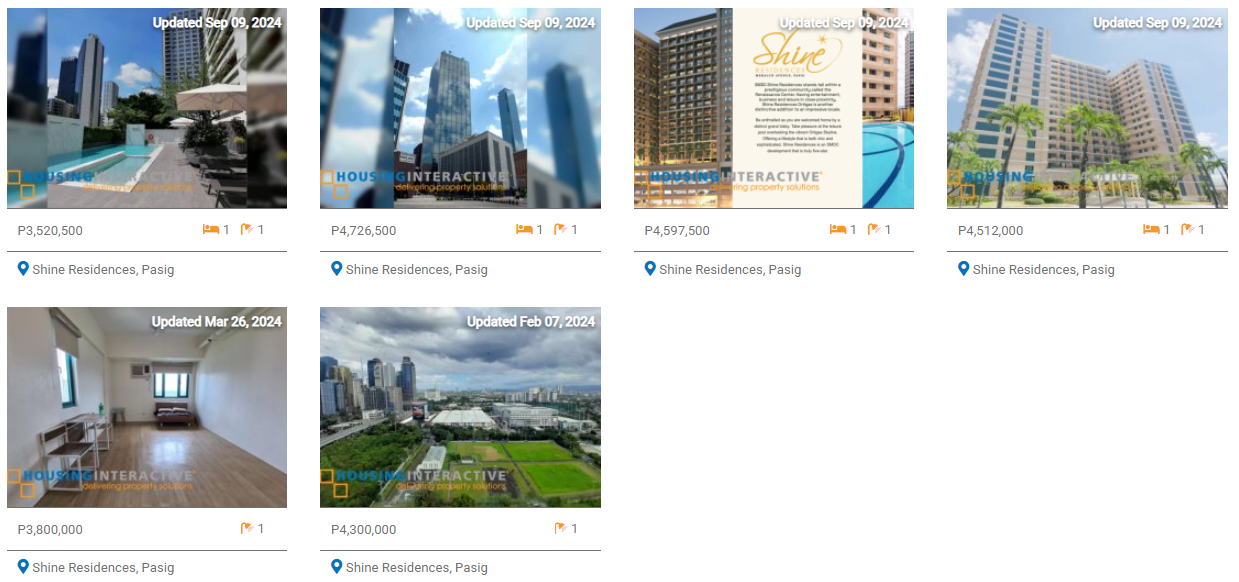Screen dimensions: 1239x582
Task: Open the P3,800,000 listing updated Mar 26
Action: click(146, 407)
